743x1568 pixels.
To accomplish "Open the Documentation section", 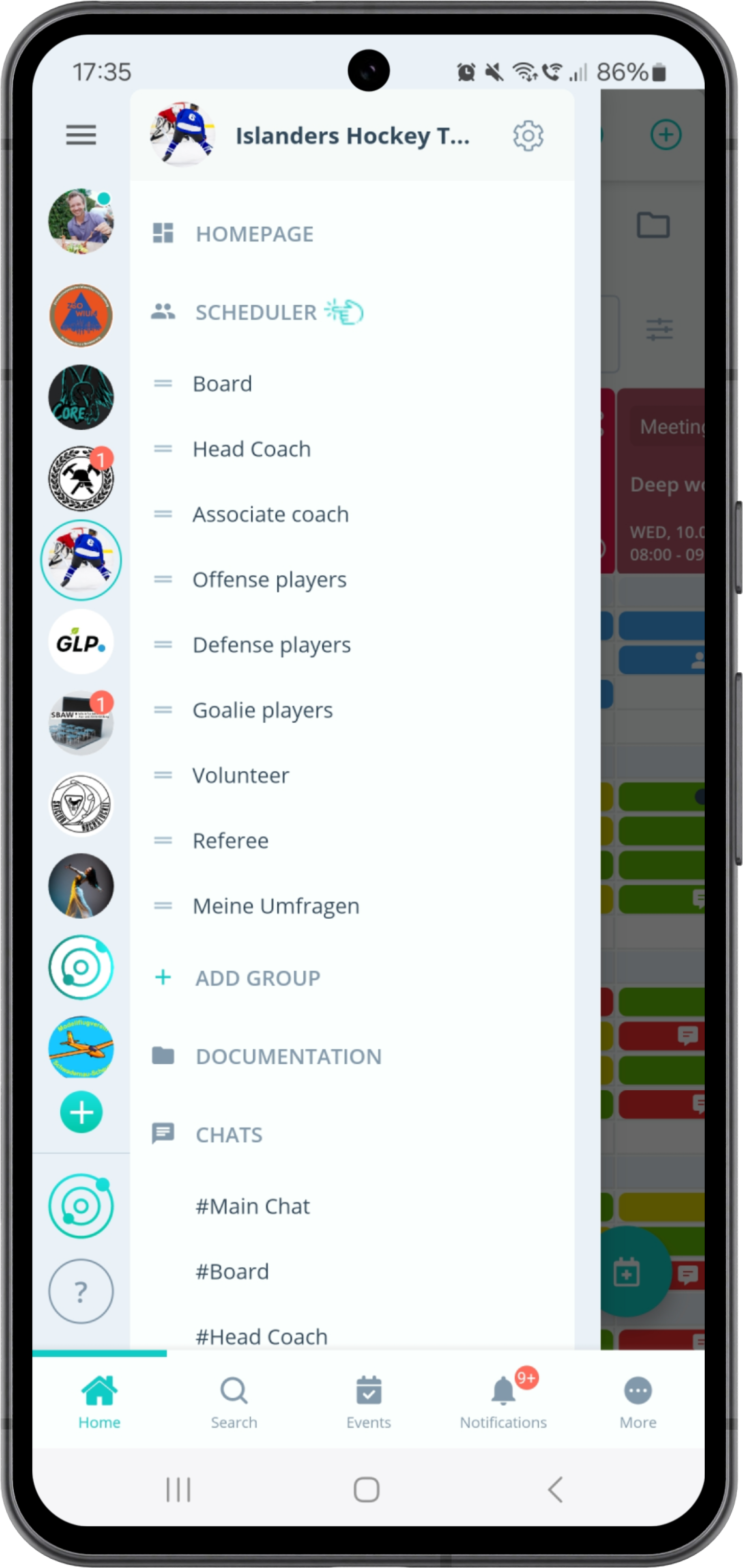I will click(x=288, y=1057).
